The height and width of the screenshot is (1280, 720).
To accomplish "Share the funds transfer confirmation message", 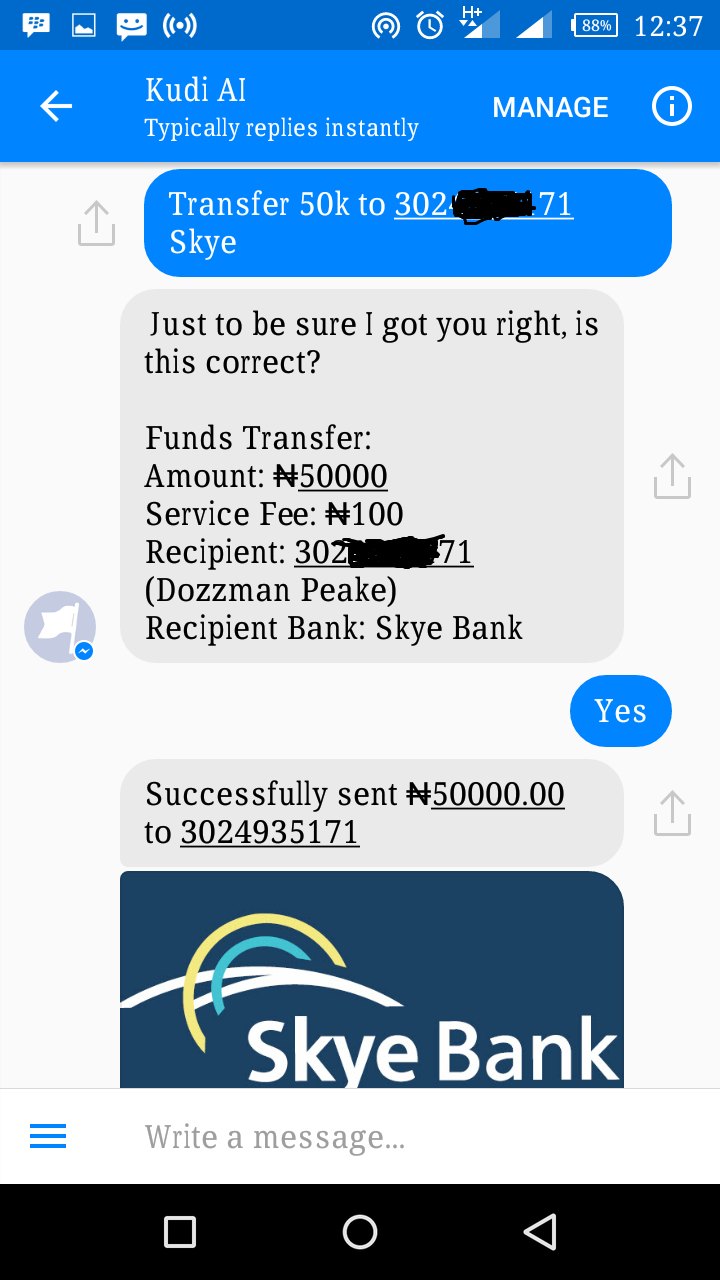I will click(x=672, y=476).
